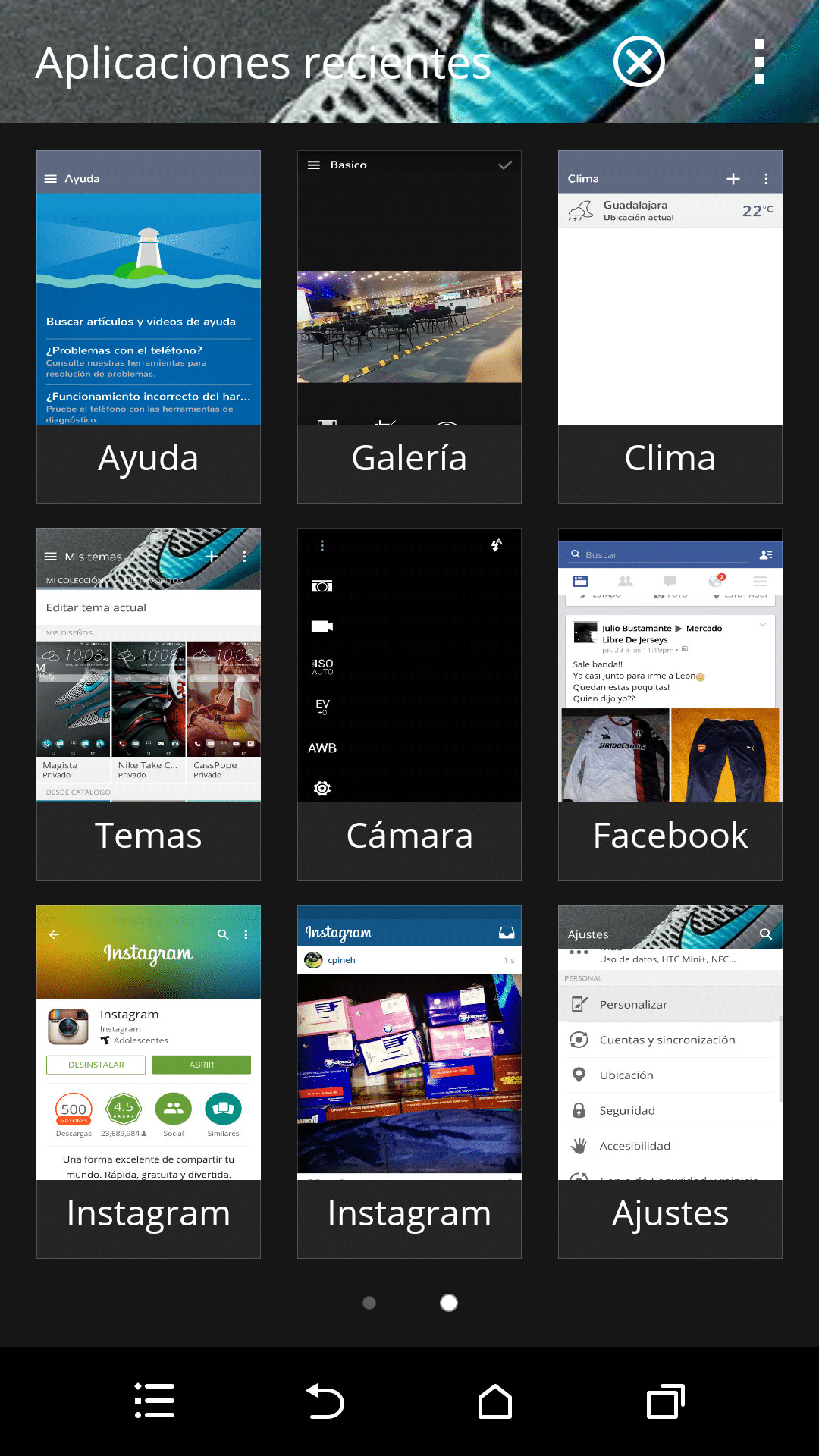This screenshot has height=1456, width=819.
Task: Open the Clima weather card
Action: click(670, 326)
